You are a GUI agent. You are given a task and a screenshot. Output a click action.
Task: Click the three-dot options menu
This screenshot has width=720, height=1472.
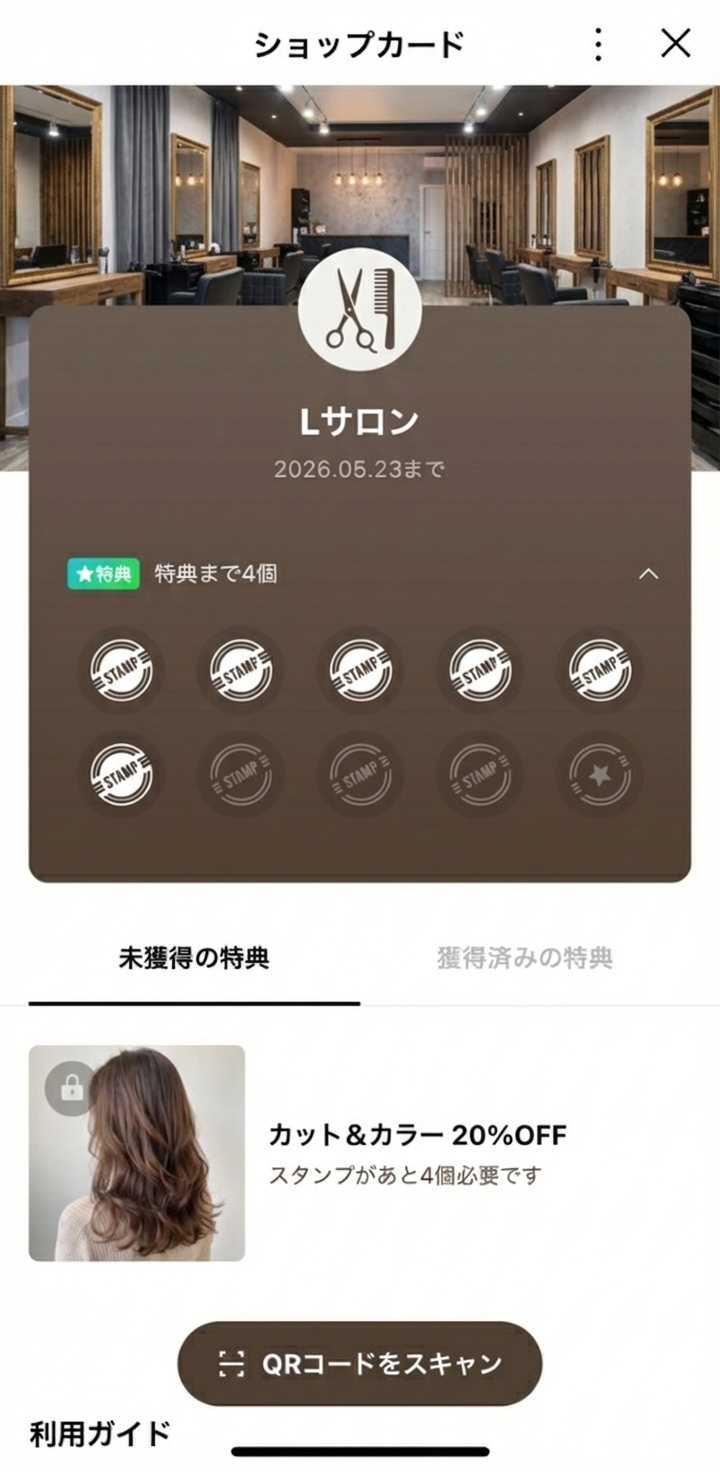click(598, 44)
